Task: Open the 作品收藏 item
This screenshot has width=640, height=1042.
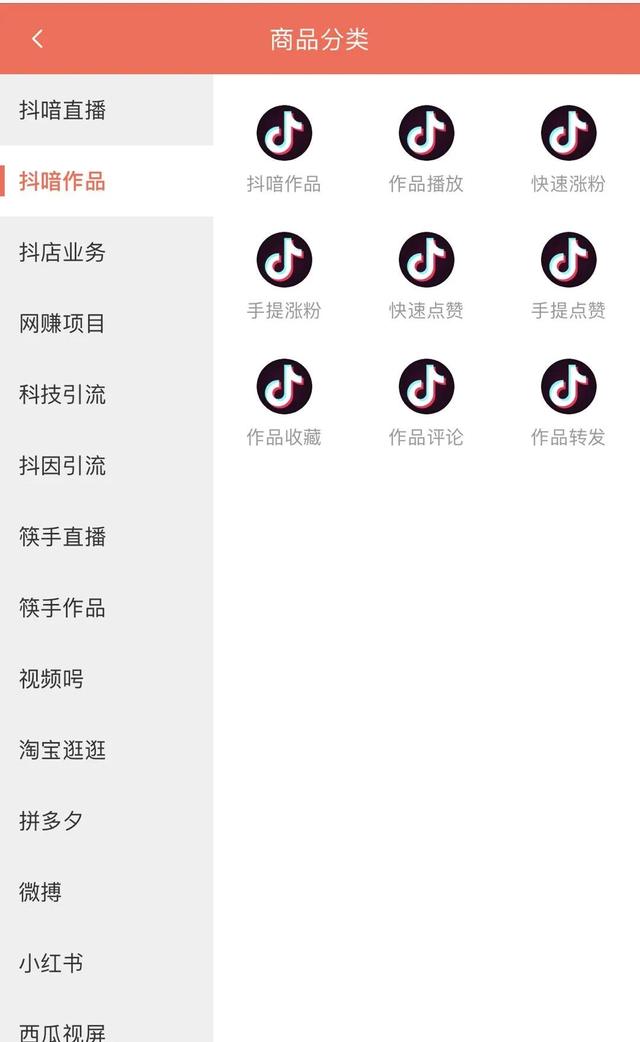Action: point(284,403)
